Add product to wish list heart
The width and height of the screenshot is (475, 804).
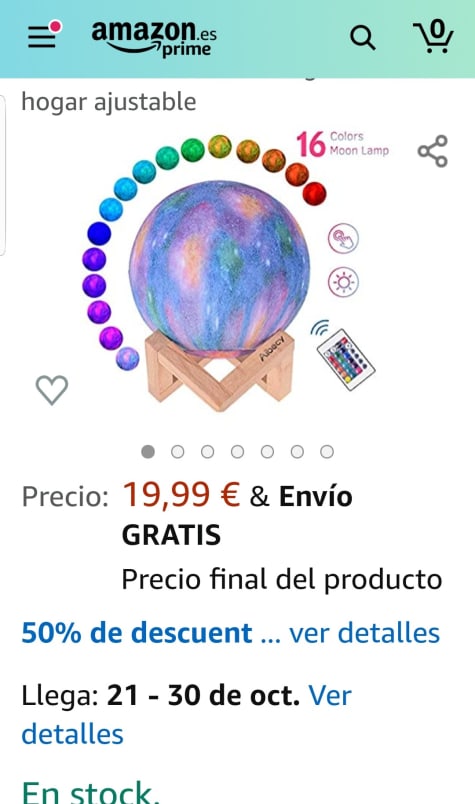[x=52, y=390]
